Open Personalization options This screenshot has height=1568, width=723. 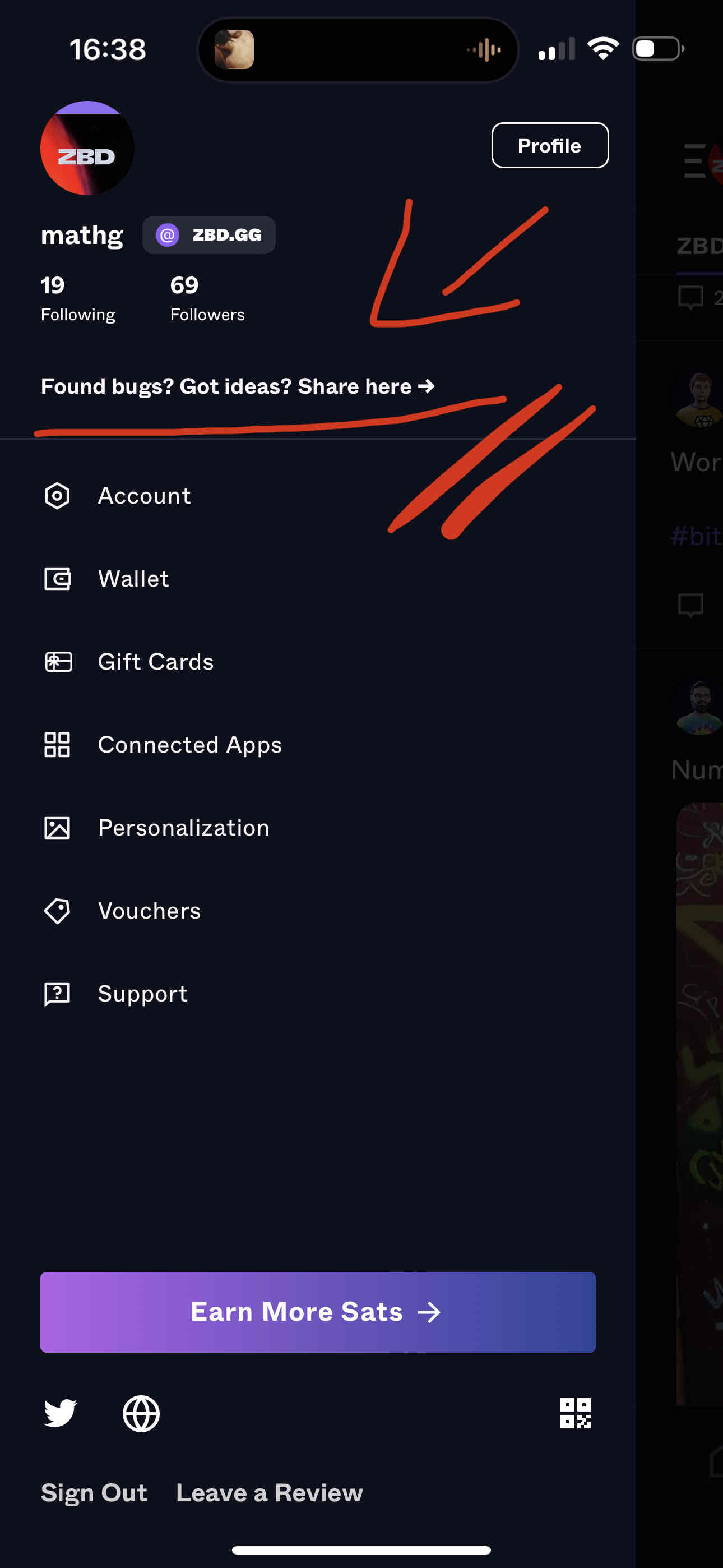183,828
